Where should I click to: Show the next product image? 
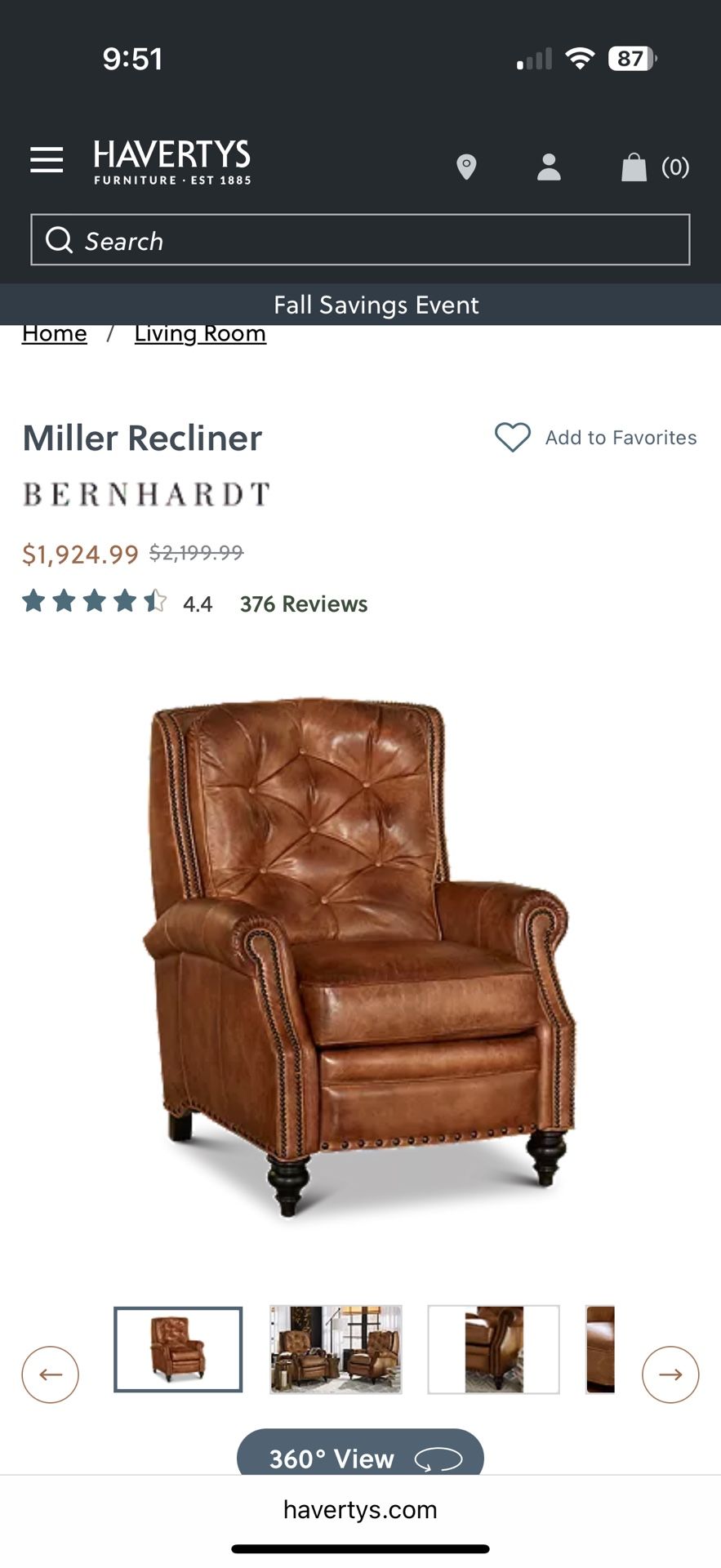click(x=670, y=1374)
